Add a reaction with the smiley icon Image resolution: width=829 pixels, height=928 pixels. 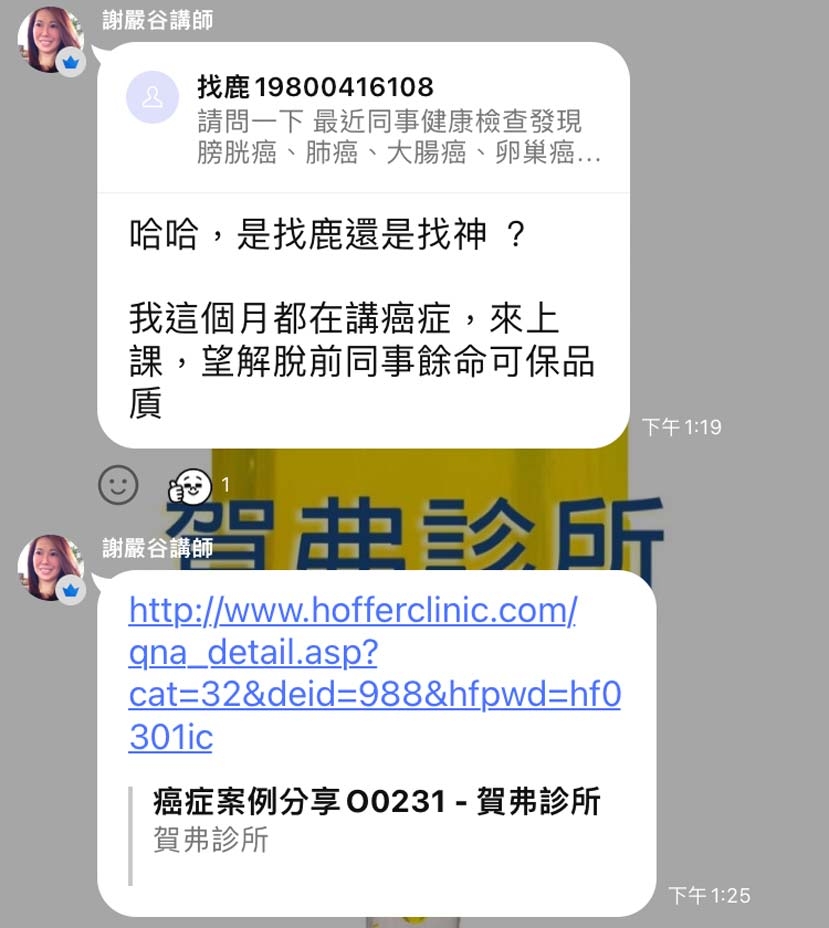tap(118, 485)
